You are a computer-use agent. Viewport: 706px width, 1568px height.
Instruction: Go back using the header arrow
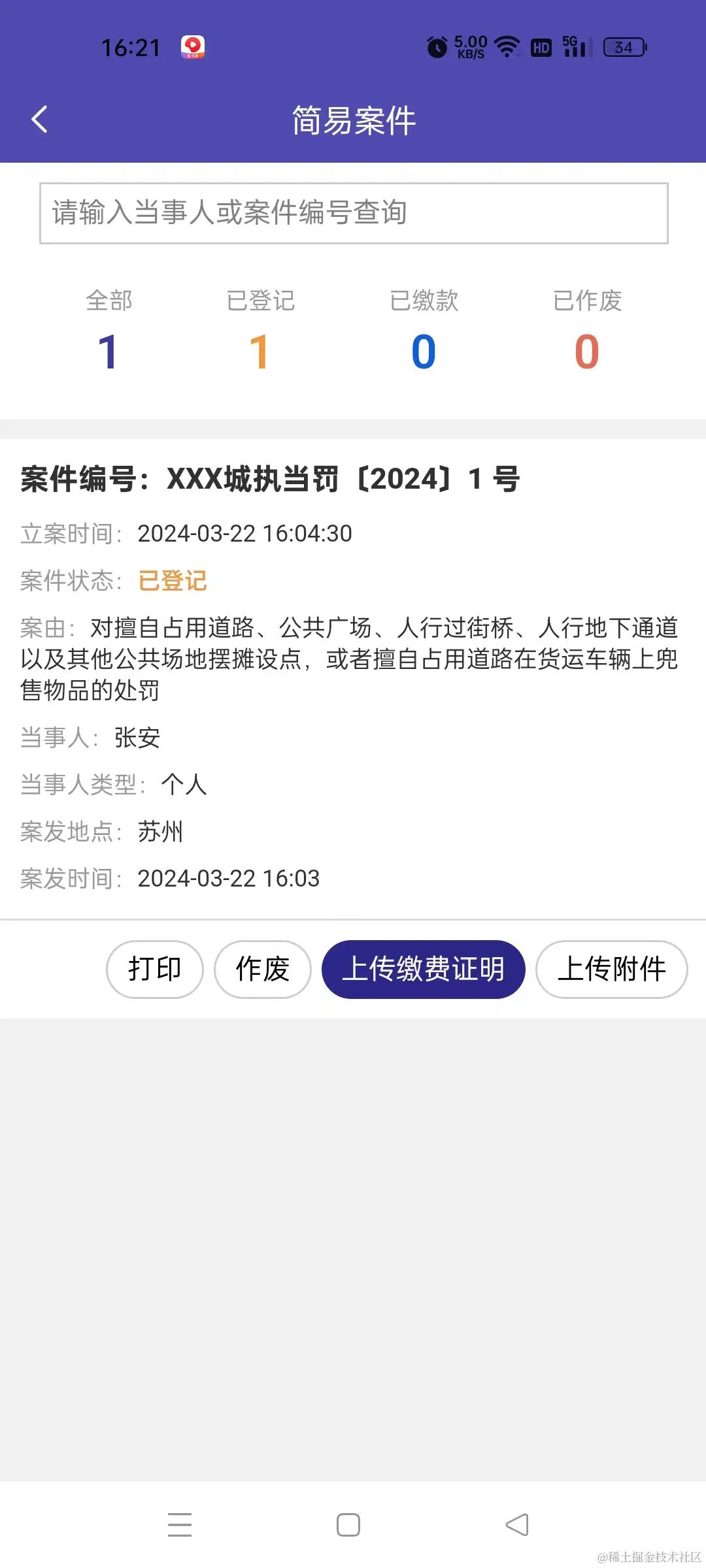pyautogui.click(x=40, y=120)
